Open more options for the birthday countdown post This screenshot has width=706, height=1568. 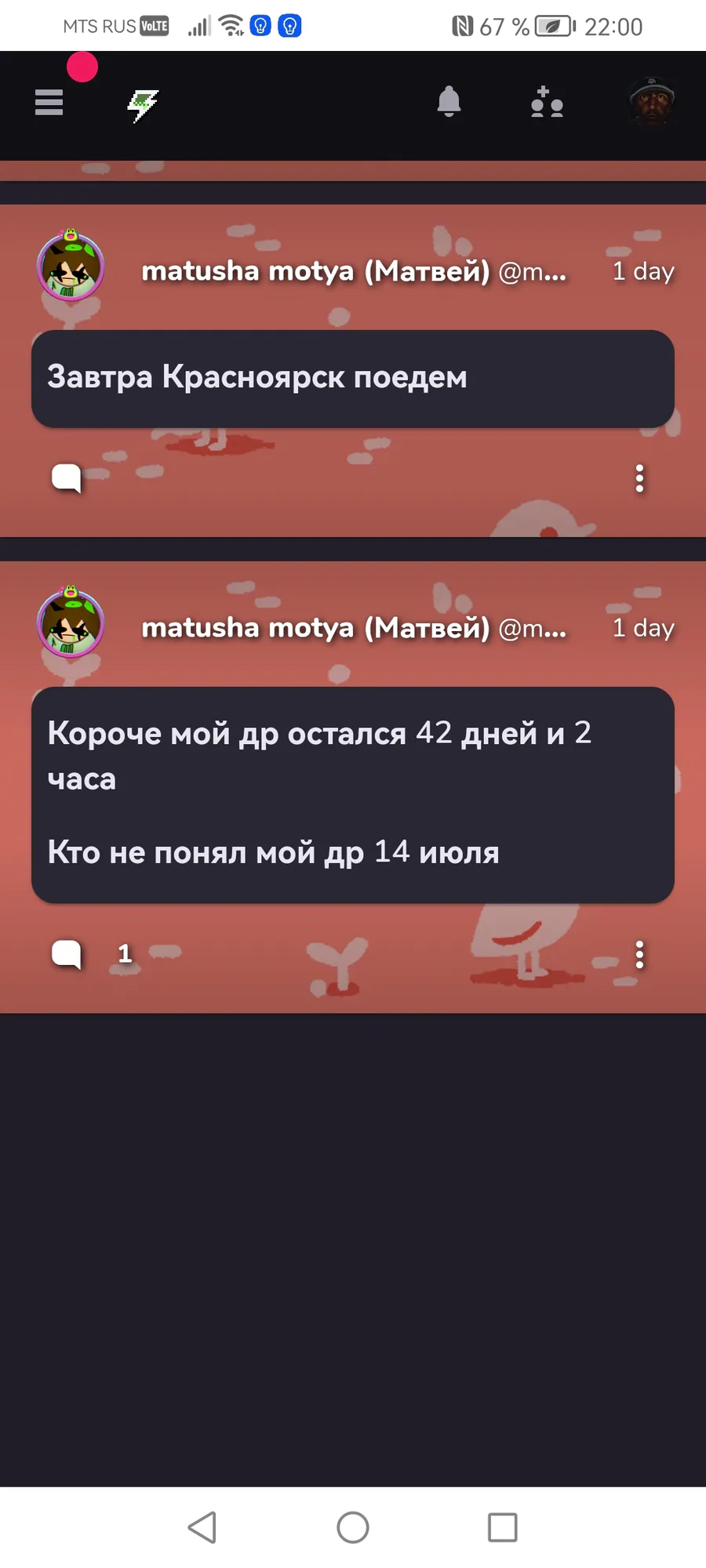[x=639, y=954]
